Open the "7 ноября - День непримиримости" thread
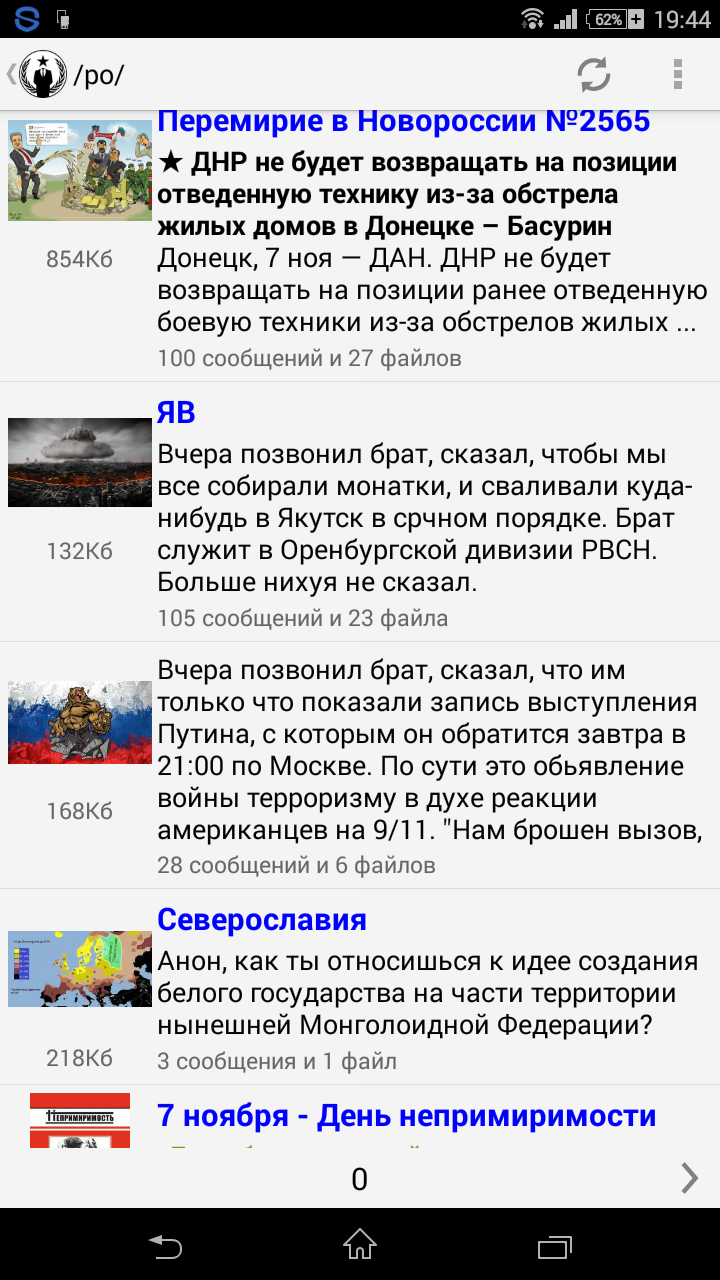 point(406,1116)
